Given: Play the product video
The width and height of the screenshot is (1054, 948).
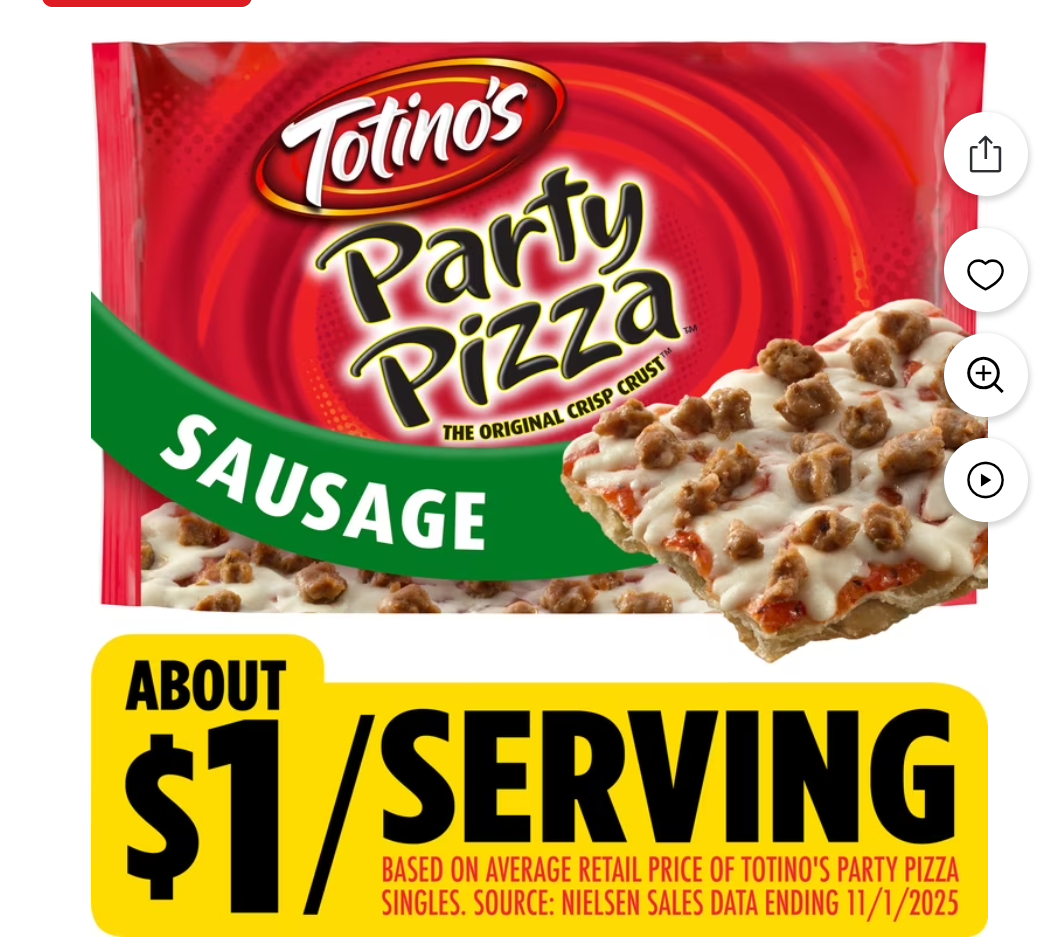Looking at the screenshot, I should [985, 480].
